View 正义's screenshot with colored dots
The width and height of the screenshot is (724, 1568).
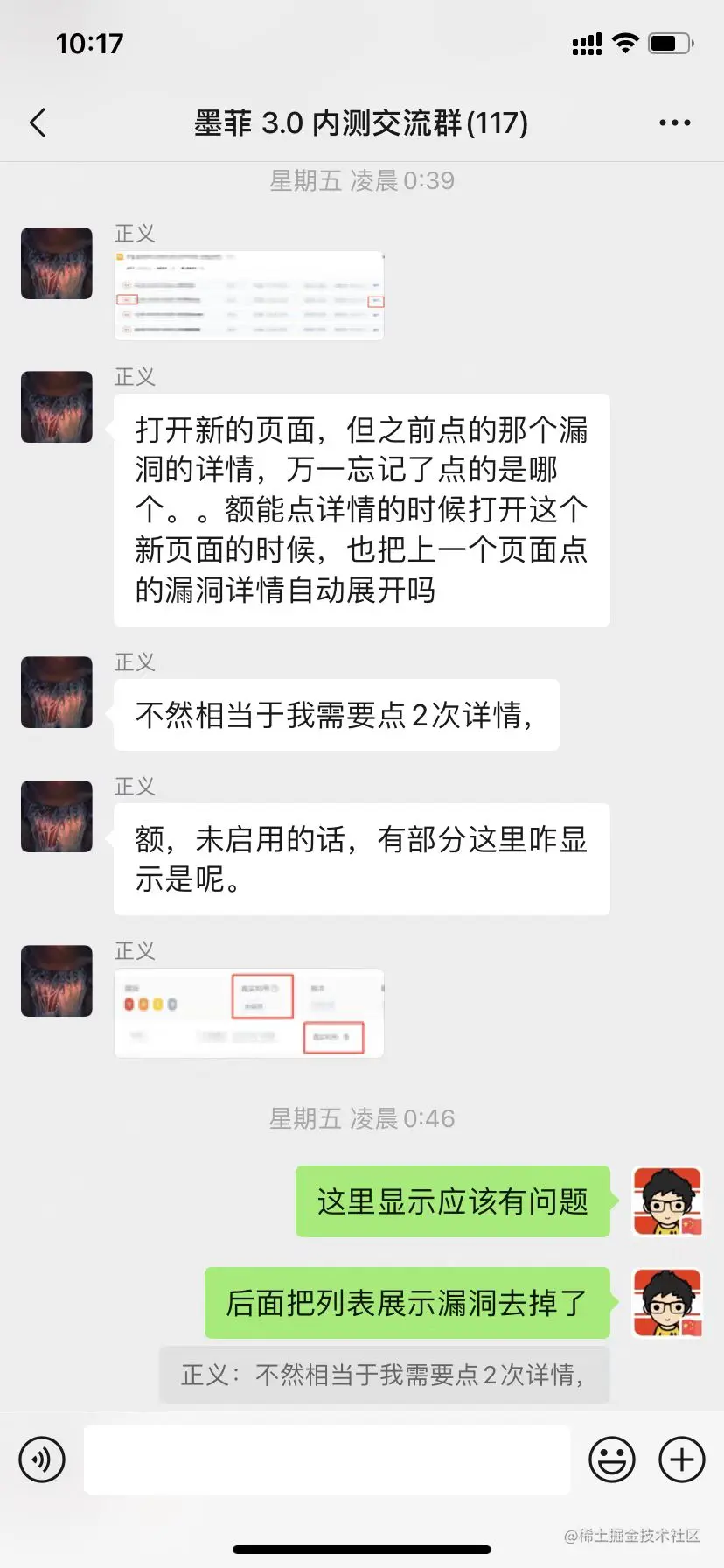pos(249,1013)
